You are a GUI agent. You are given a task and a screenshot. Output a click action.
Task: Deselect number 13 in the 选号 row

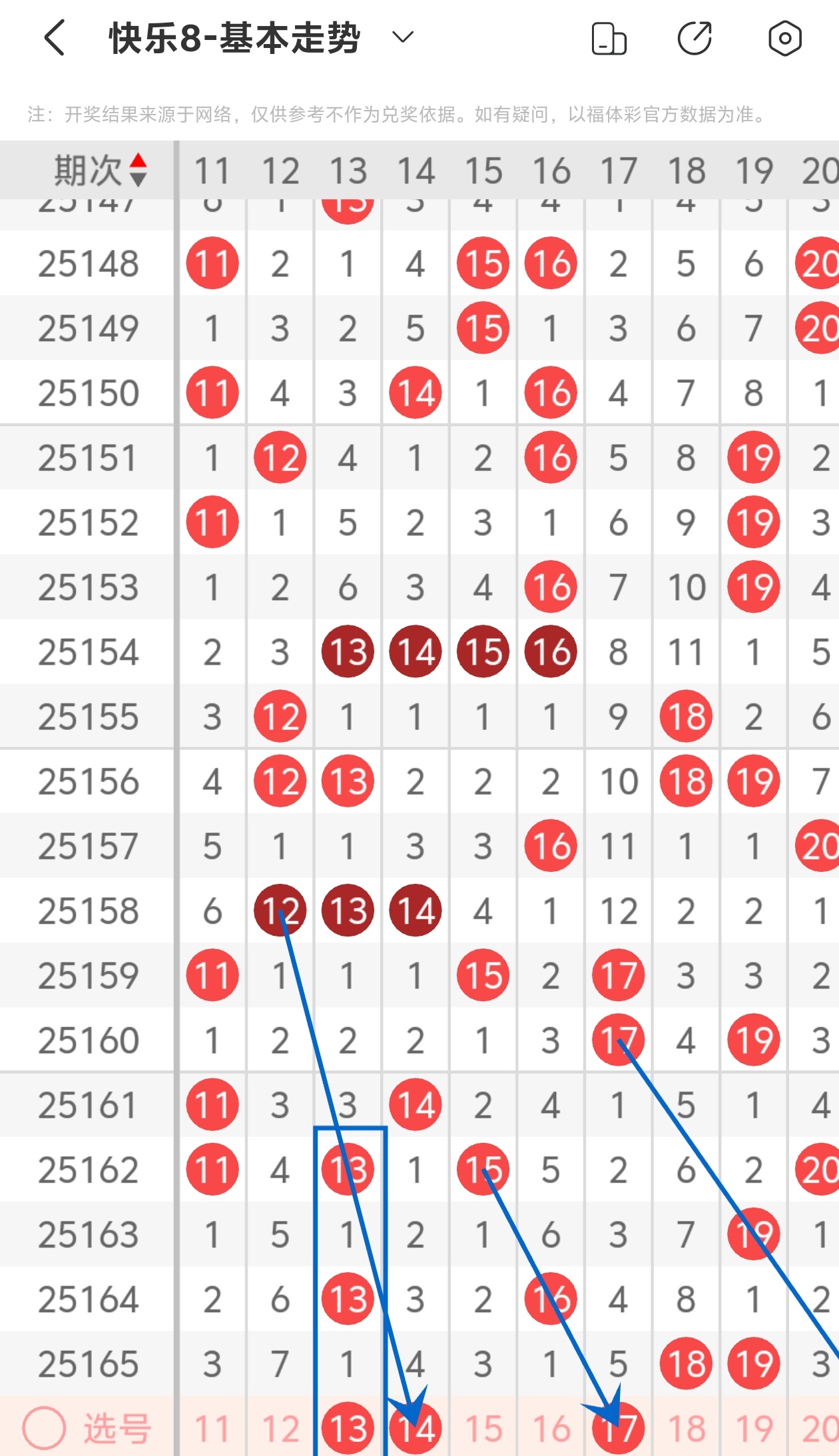348,1429
